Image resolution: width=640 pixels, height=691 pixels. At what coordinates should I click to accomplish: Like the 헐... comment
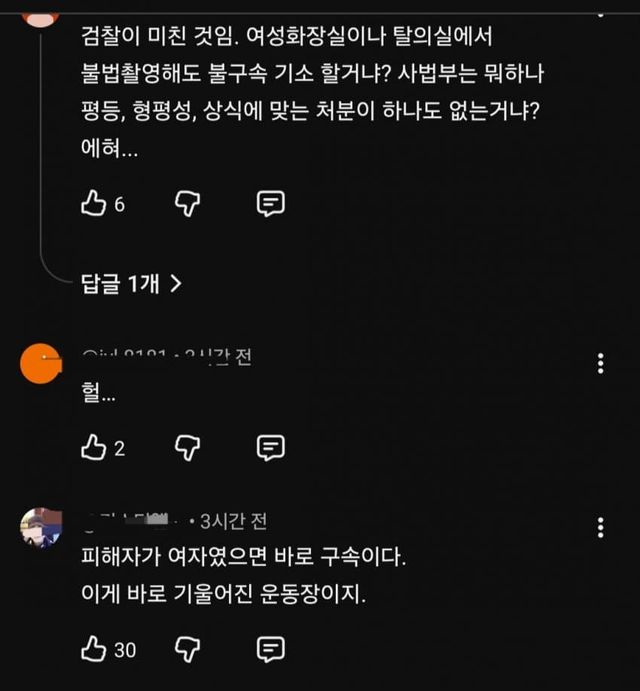(x=93, y=447)
